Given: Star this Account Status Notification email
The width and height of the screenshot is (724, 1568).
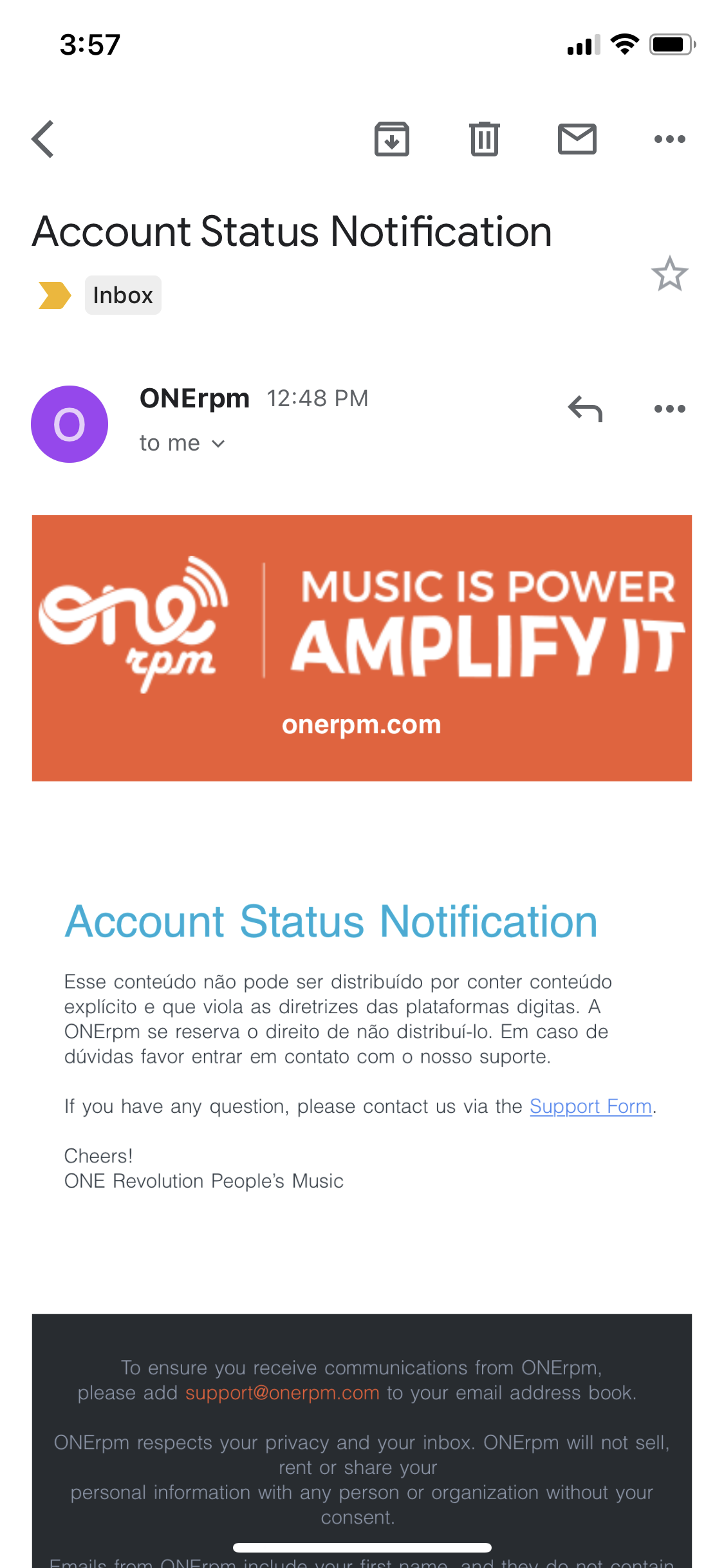Looking at the screenshot, I should (670, 274).
